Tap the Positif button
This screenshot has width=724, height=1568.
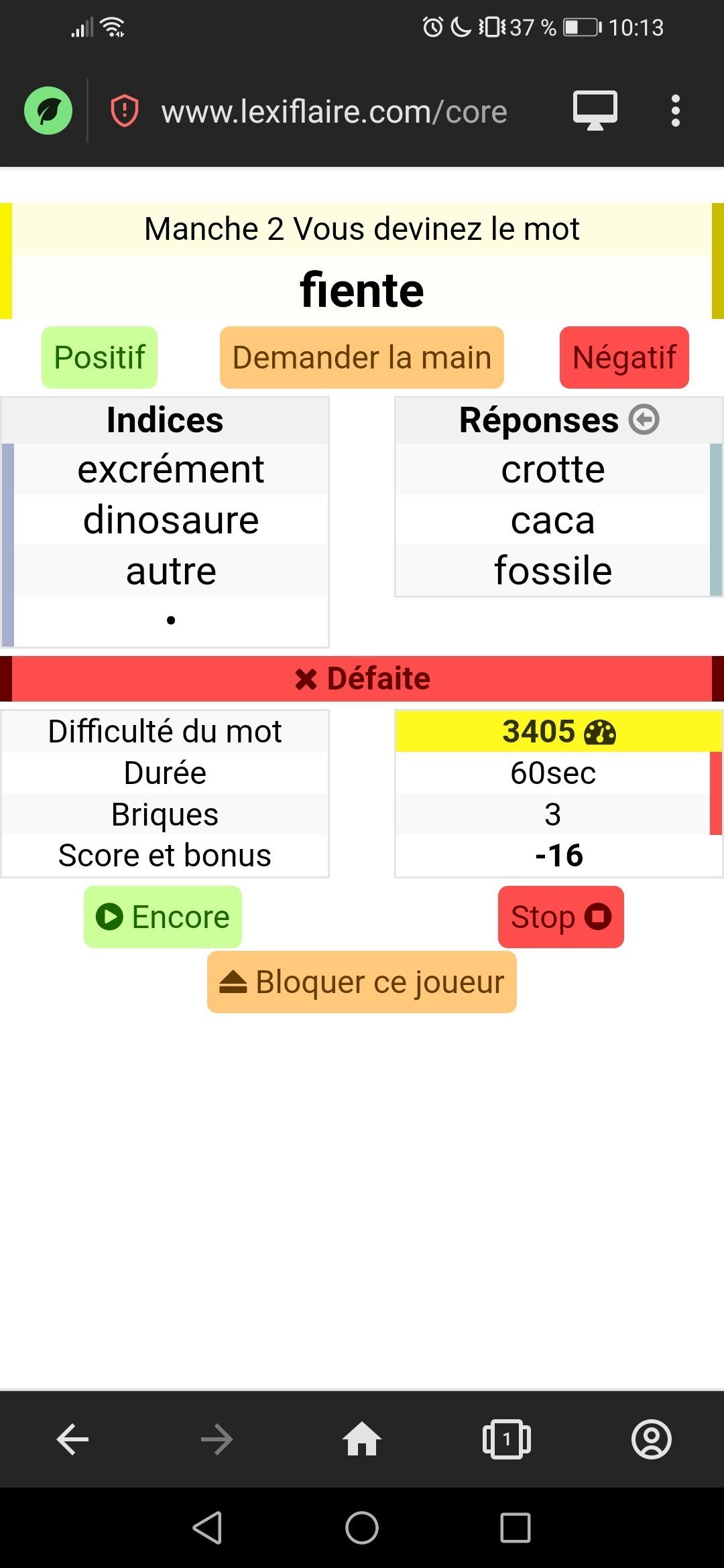[99, 357]
